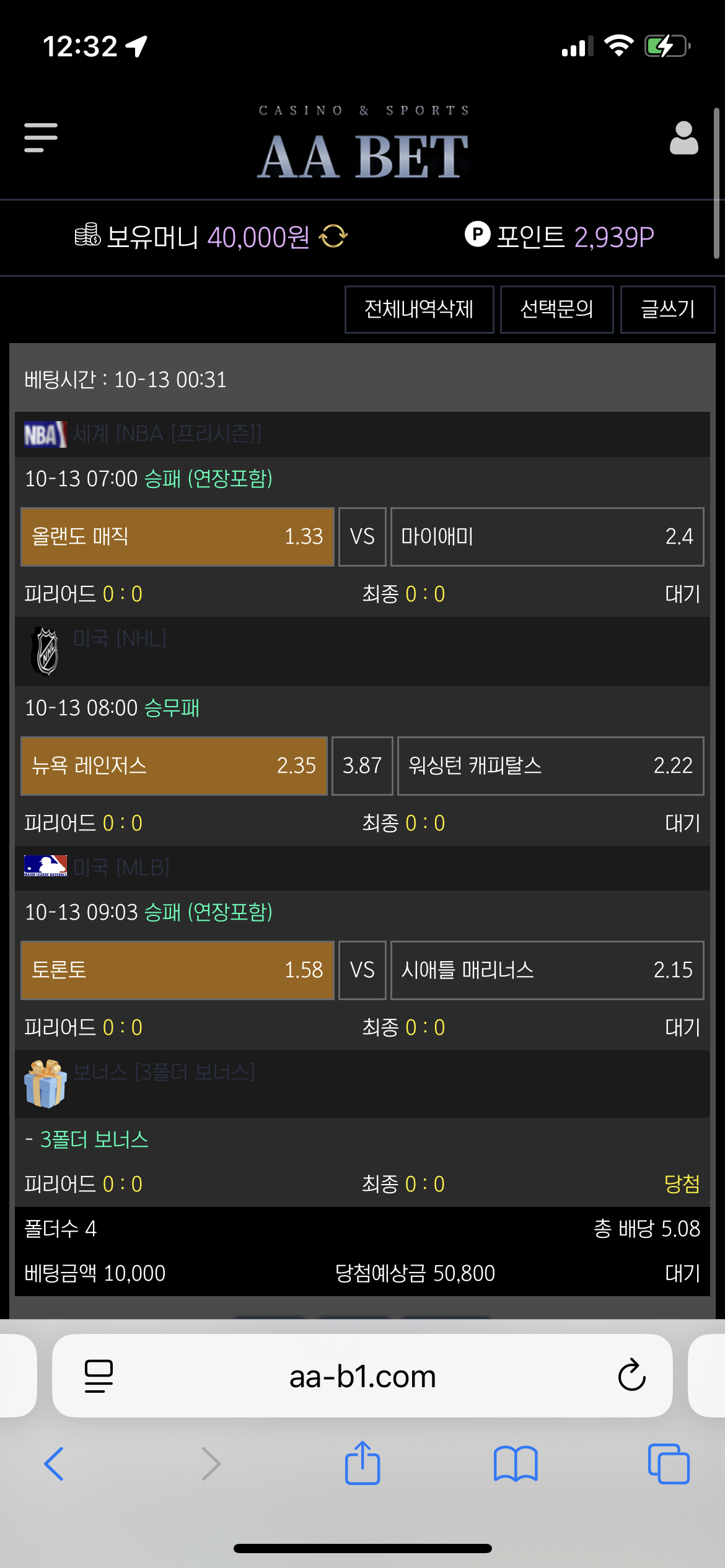Open the hamburger menu
Image resolution: width=725 pixels, height=1568 pixels.
41,137
